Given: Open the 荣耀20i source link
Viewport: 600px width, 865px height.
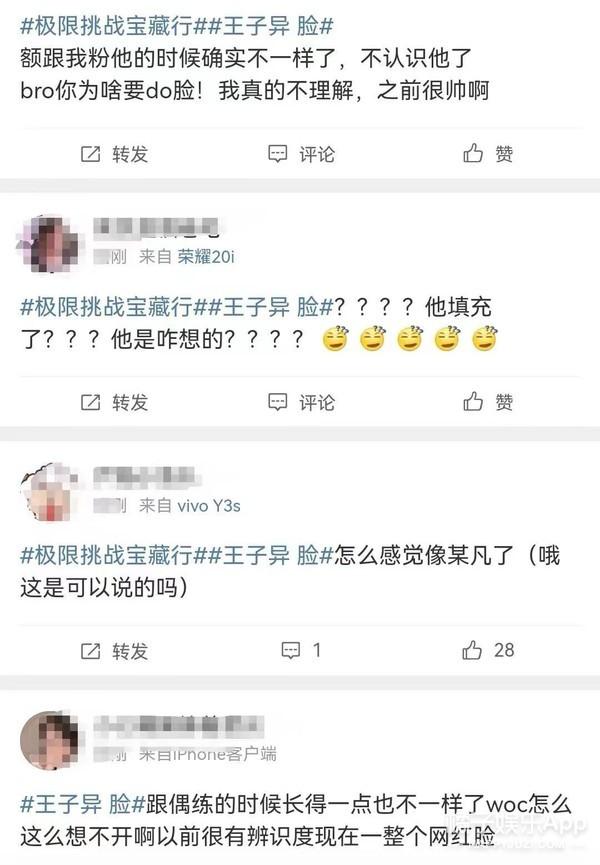Looking at the screenshot, I should (205, 257).
